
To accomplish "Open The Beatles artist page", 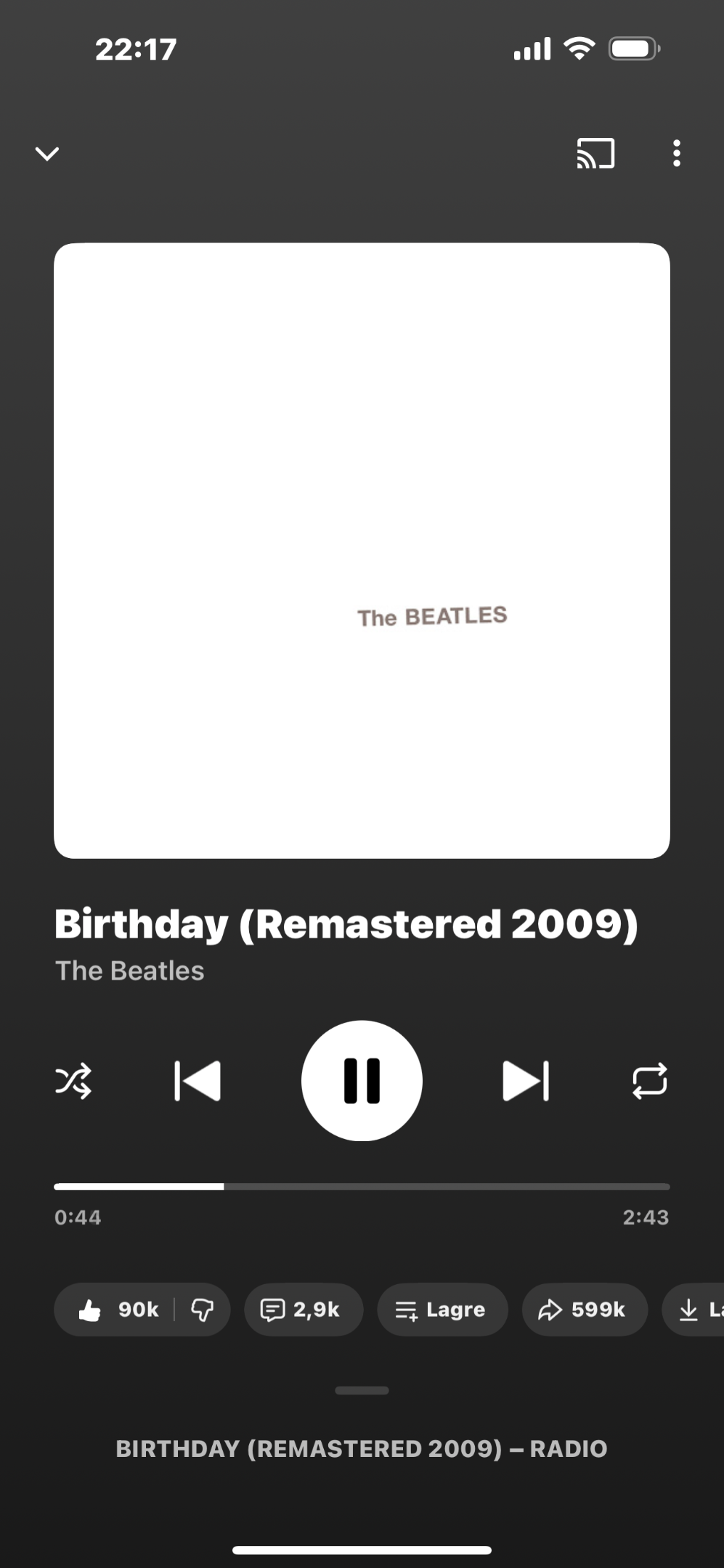I will (x=130, y=971).
